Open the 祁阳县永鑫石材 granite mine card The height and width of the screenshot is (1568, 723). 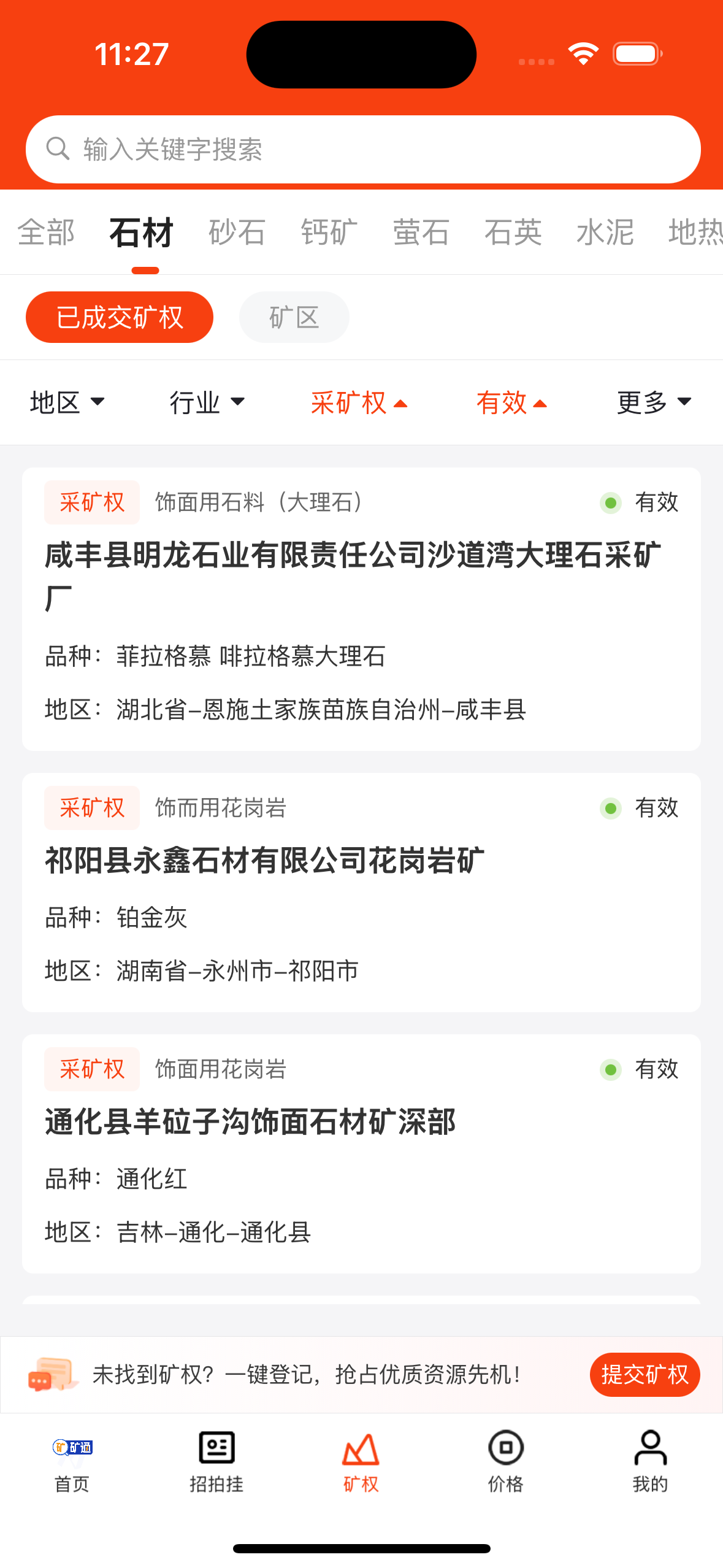point(361,892)
